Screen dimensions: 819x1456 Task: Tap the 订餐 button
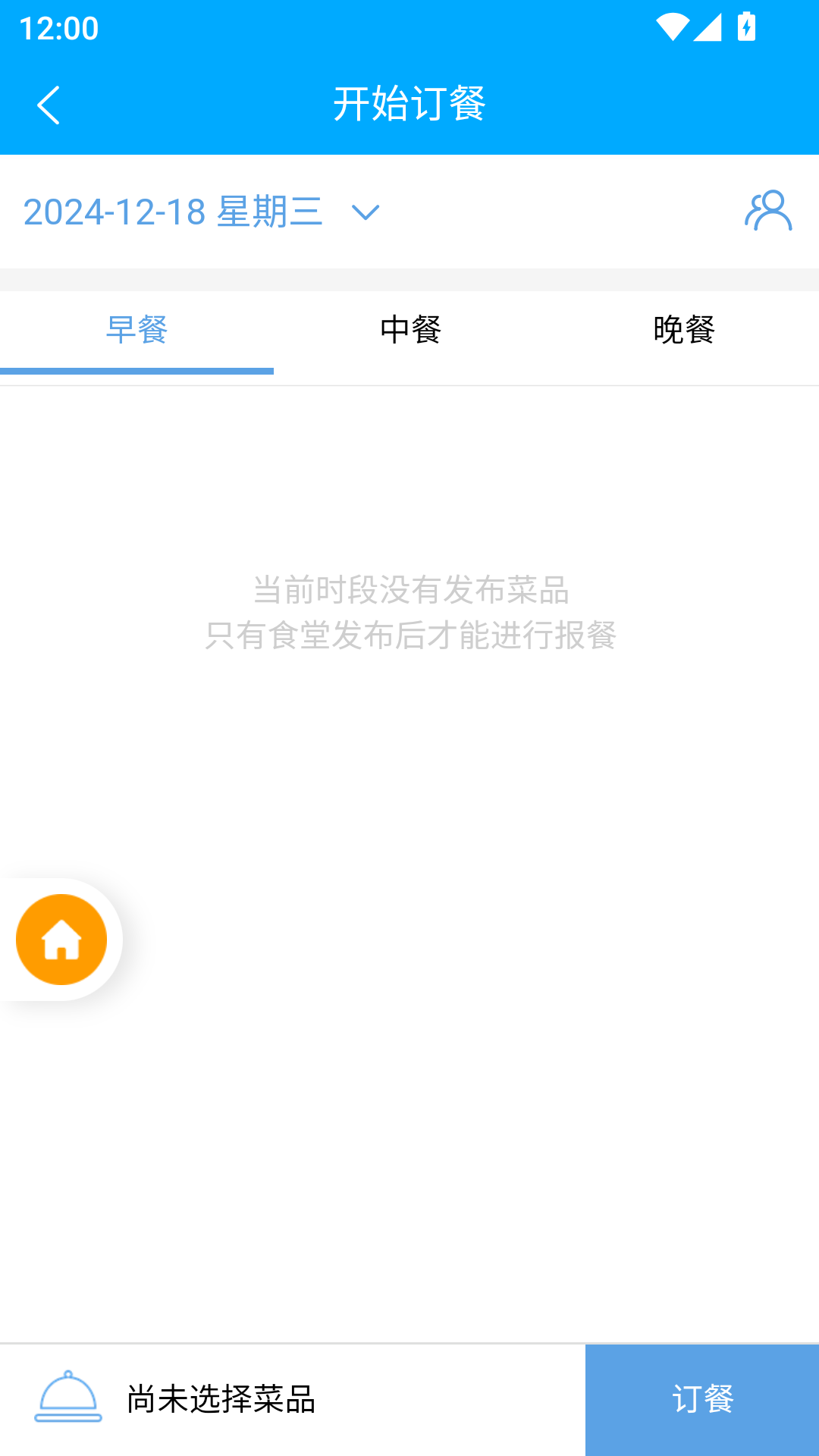[x=702, y=1400]
